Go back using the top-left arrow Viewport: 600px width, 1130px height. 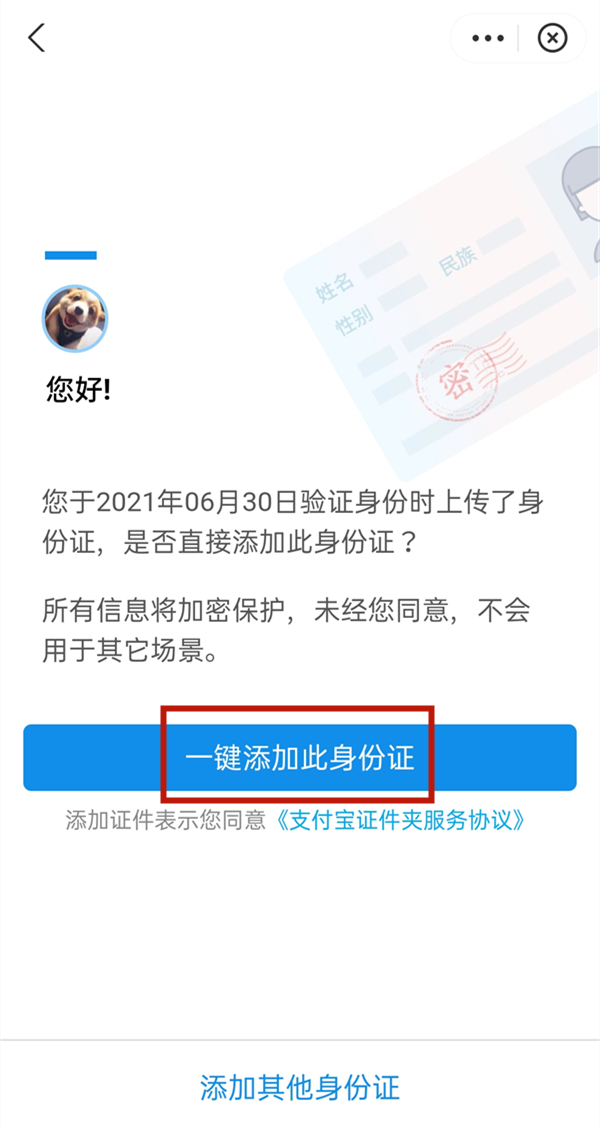37,39
